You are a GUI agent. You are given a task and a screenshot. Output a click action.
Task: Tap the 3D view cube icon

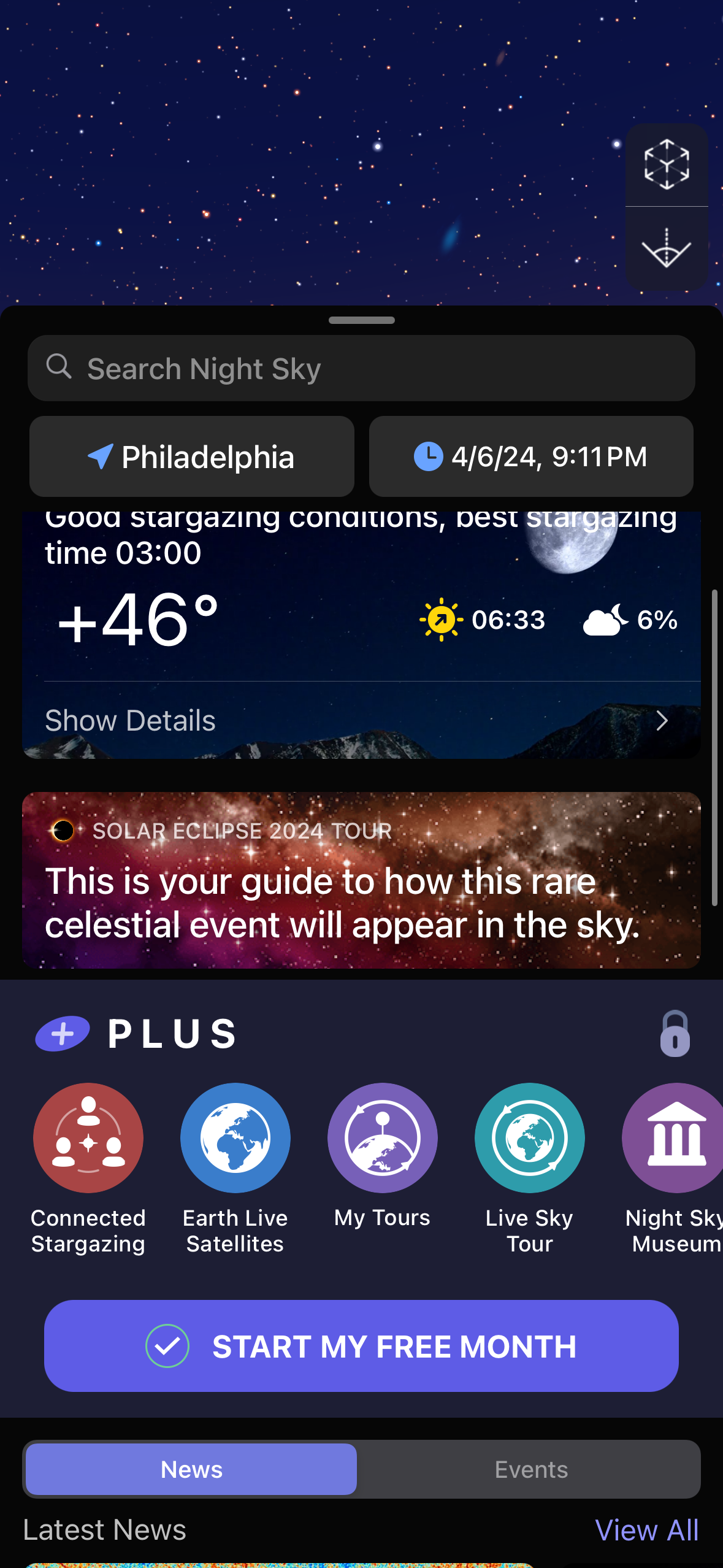pos(666,165)
